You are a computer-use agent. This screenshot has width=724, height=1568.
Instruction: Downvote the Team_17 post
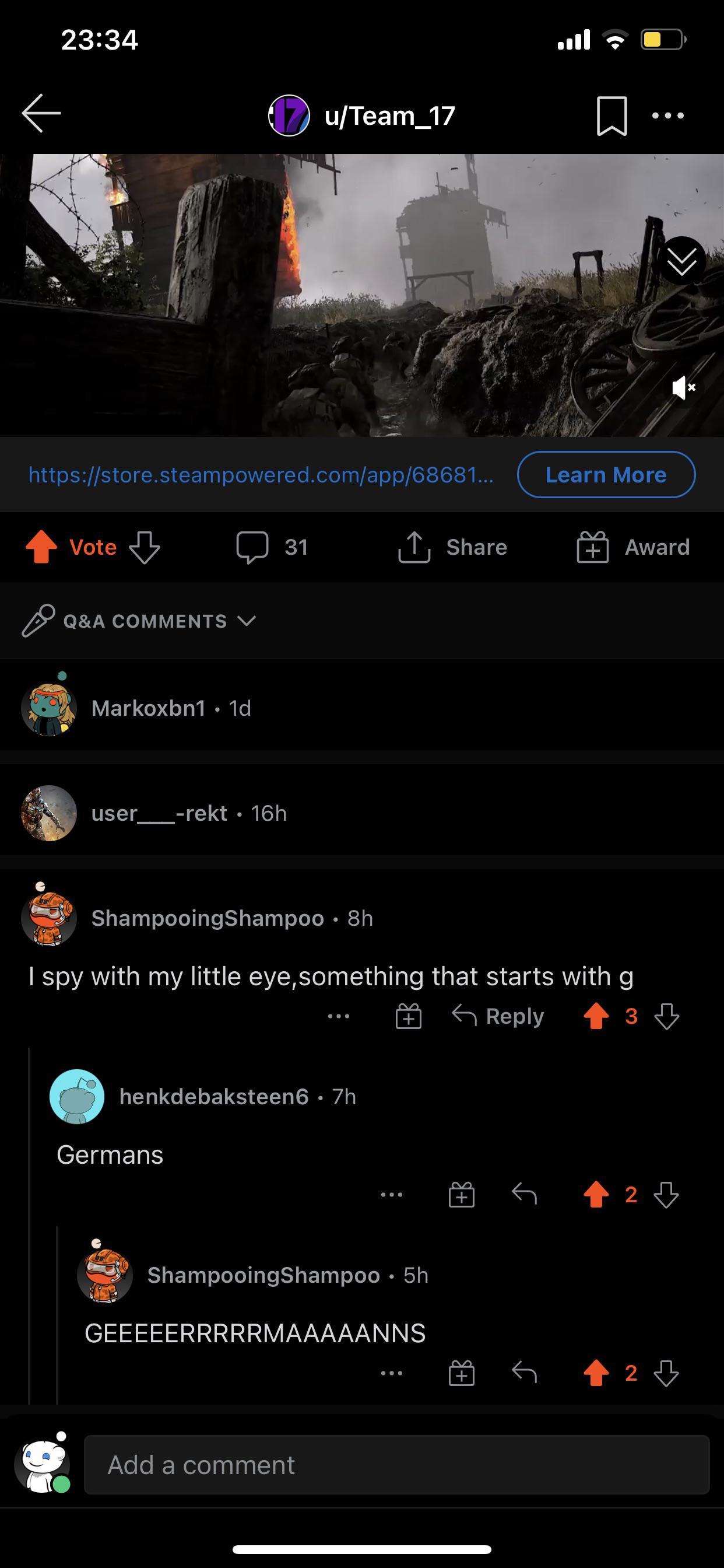tap(145, 547)
